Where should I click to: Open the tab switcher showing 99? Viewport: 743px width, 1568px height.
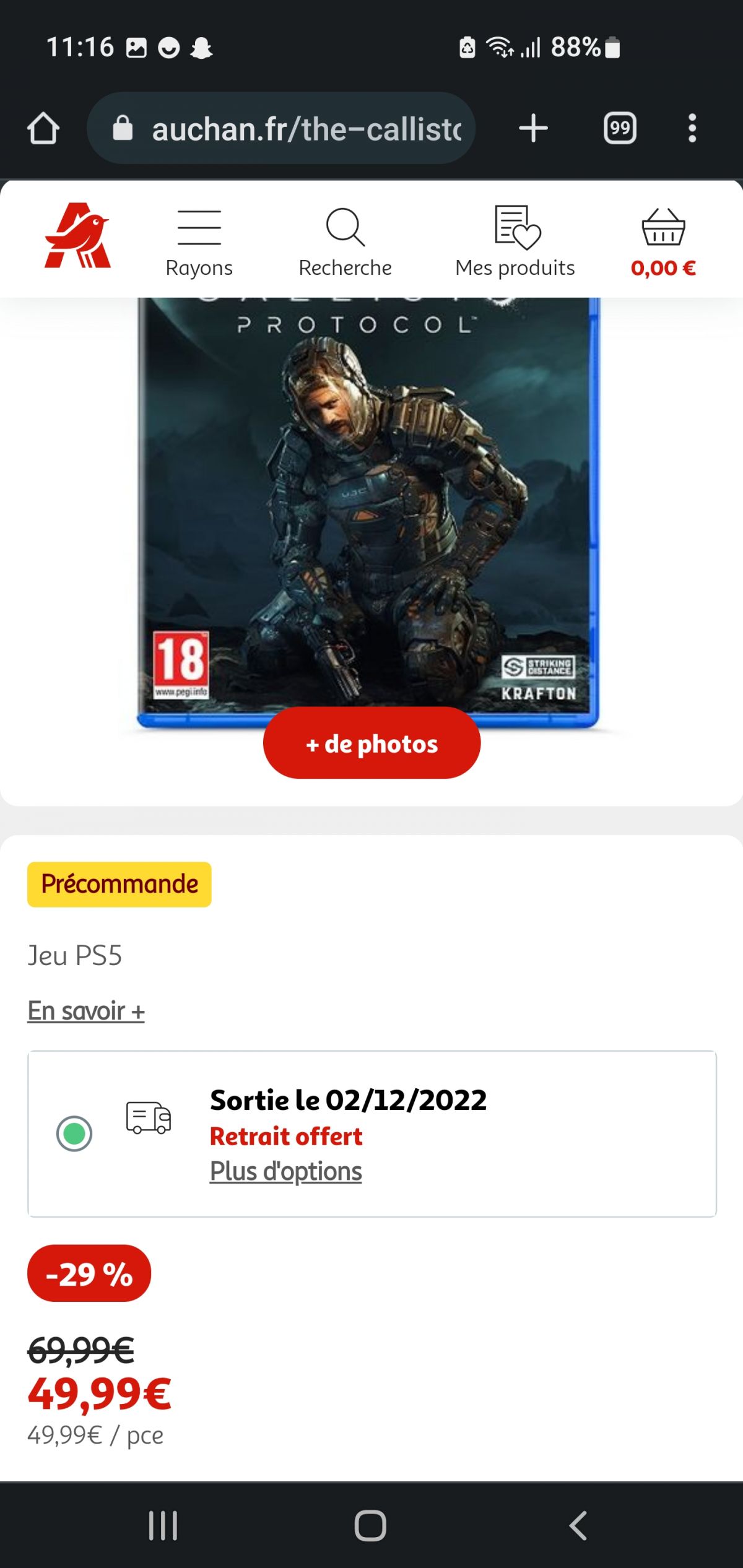[620, 129]
